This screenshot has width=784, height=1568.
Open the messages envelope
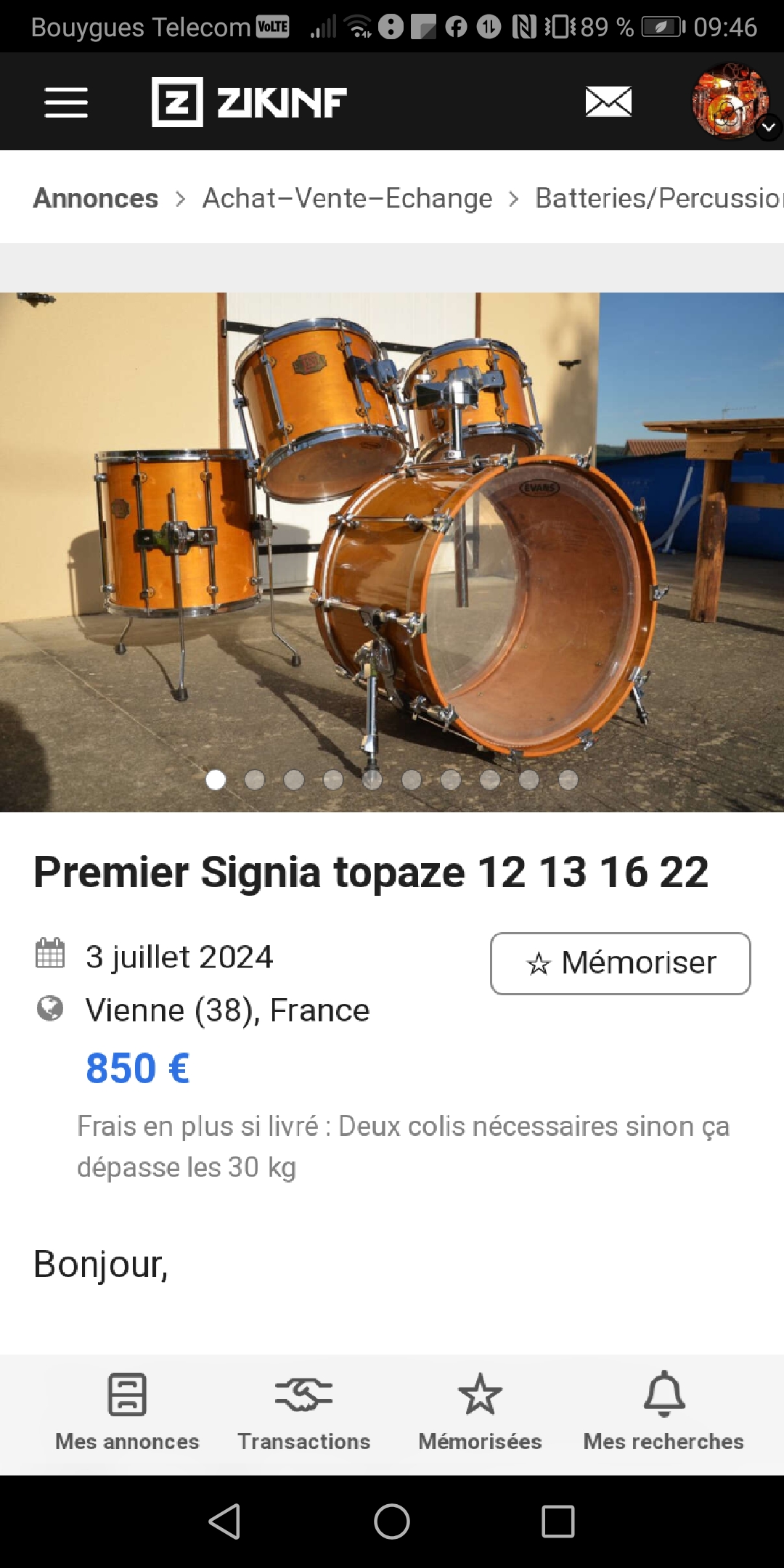point(608,102)
